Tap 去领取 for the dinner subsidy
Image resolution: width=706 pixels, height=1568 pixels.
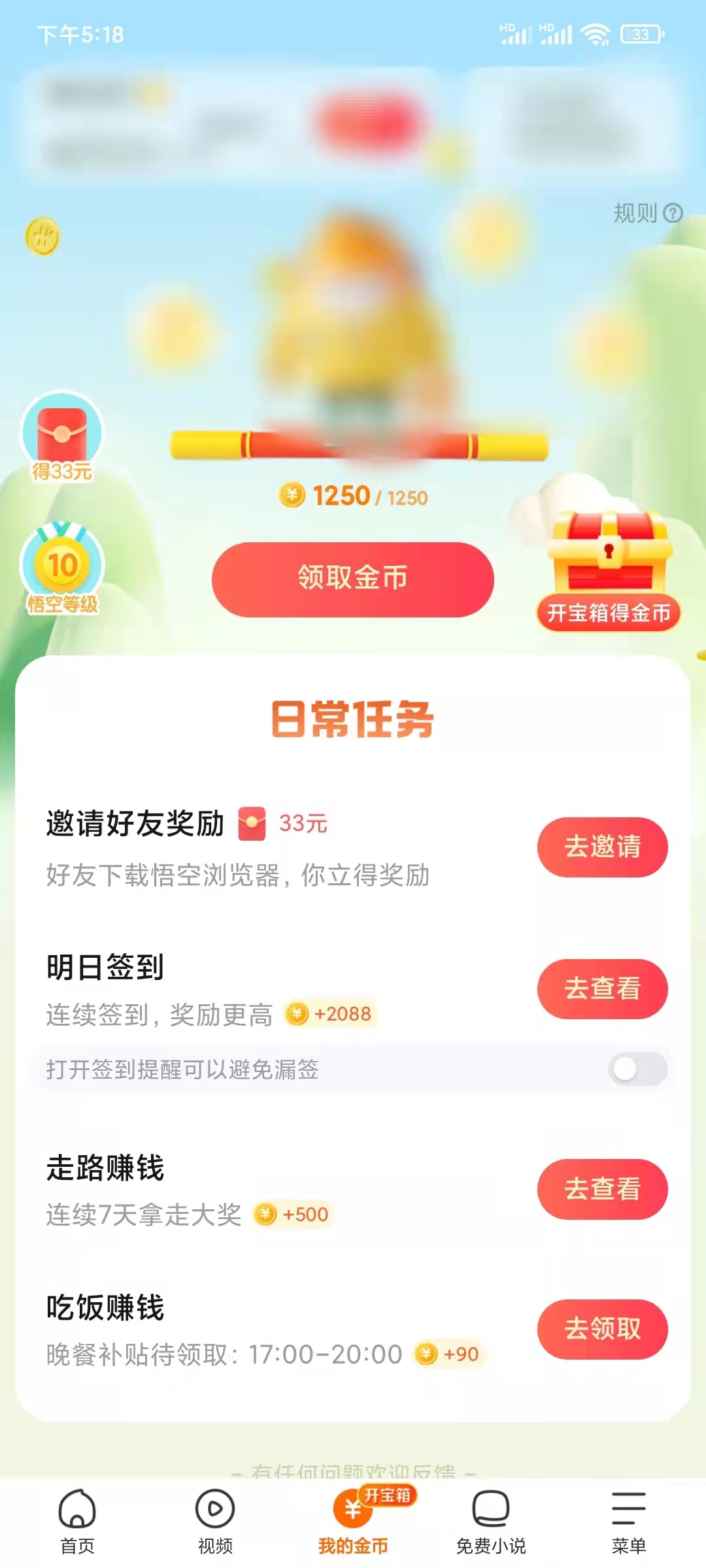pyautogui.click(x=602, y=1330)
